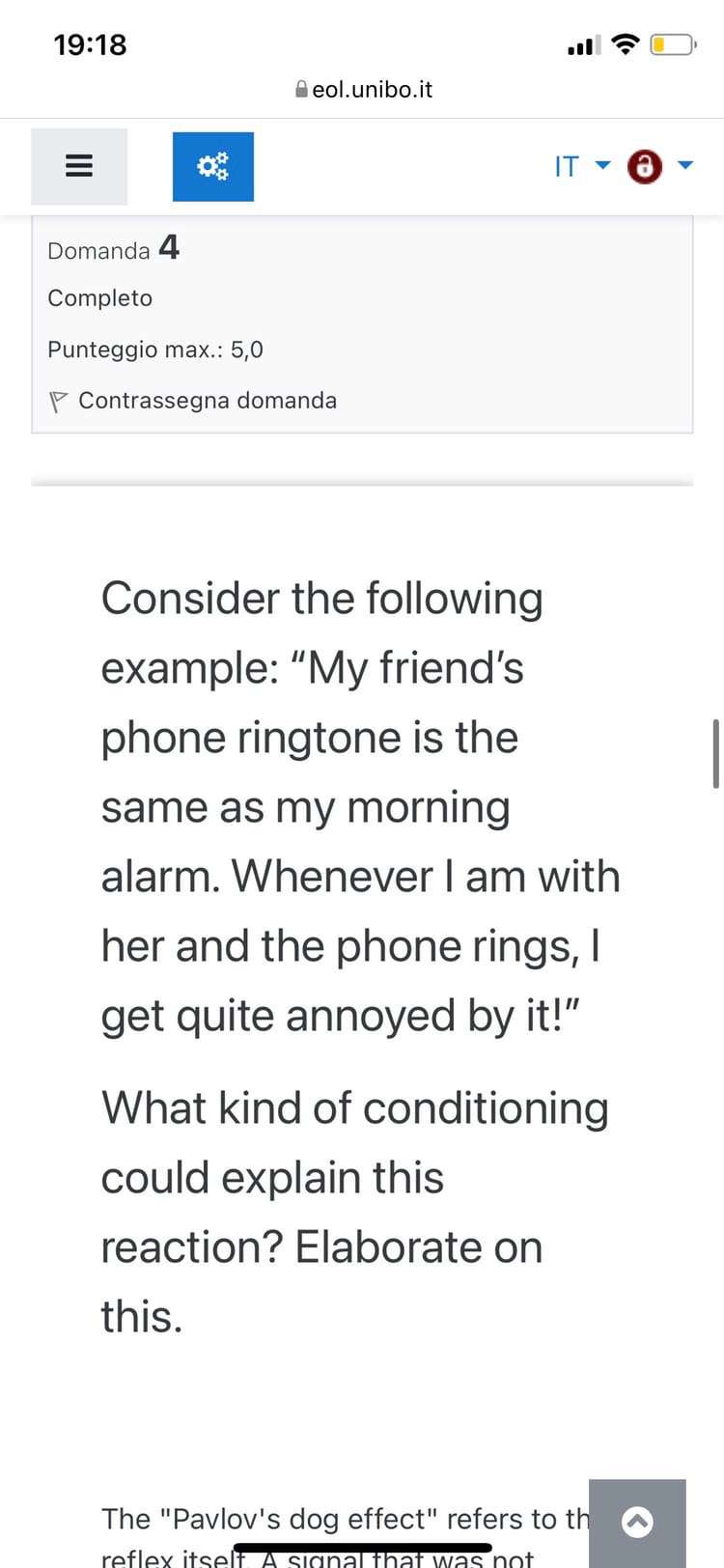Jump back to top of page

point(637,1523)
